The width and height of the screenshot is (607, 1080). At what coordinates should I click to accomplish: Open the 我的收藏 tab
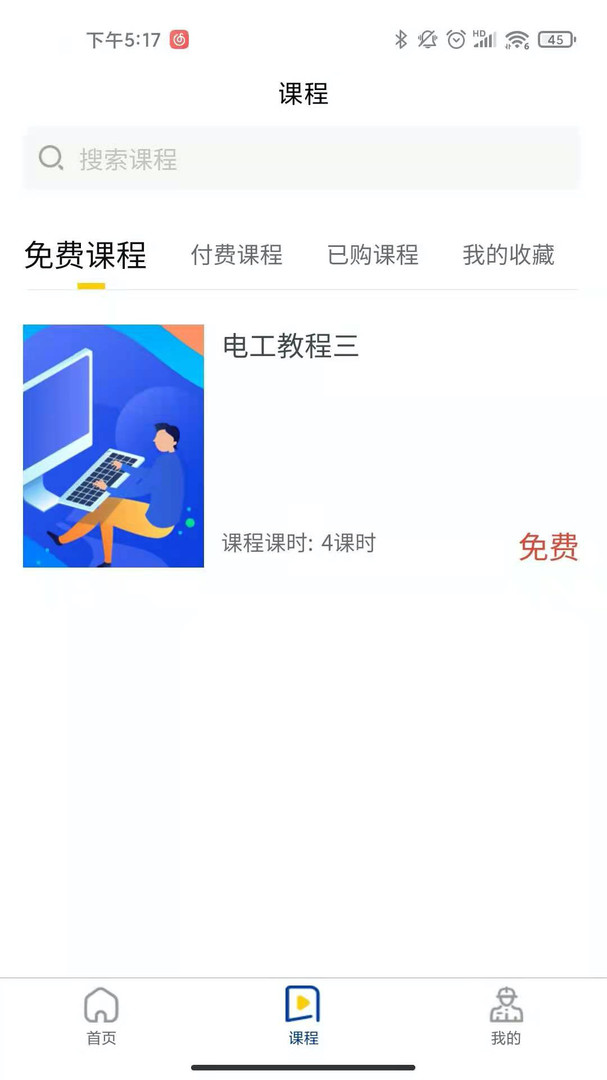coord(508,256)
